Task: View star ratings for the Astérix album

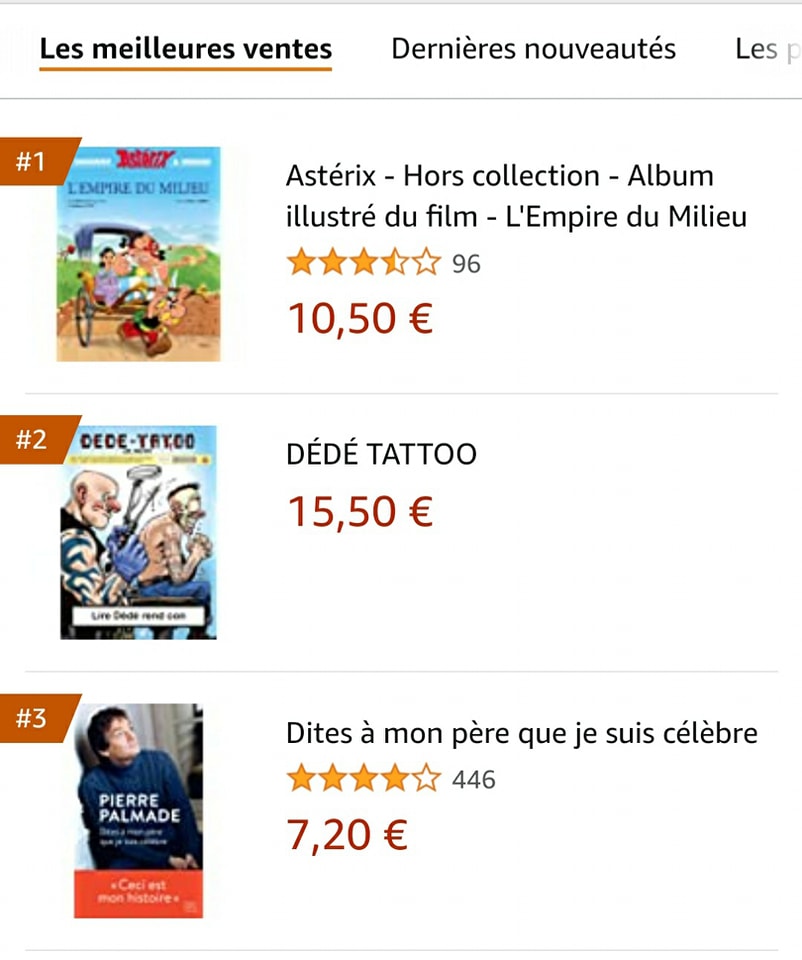Action: (363, 263)
